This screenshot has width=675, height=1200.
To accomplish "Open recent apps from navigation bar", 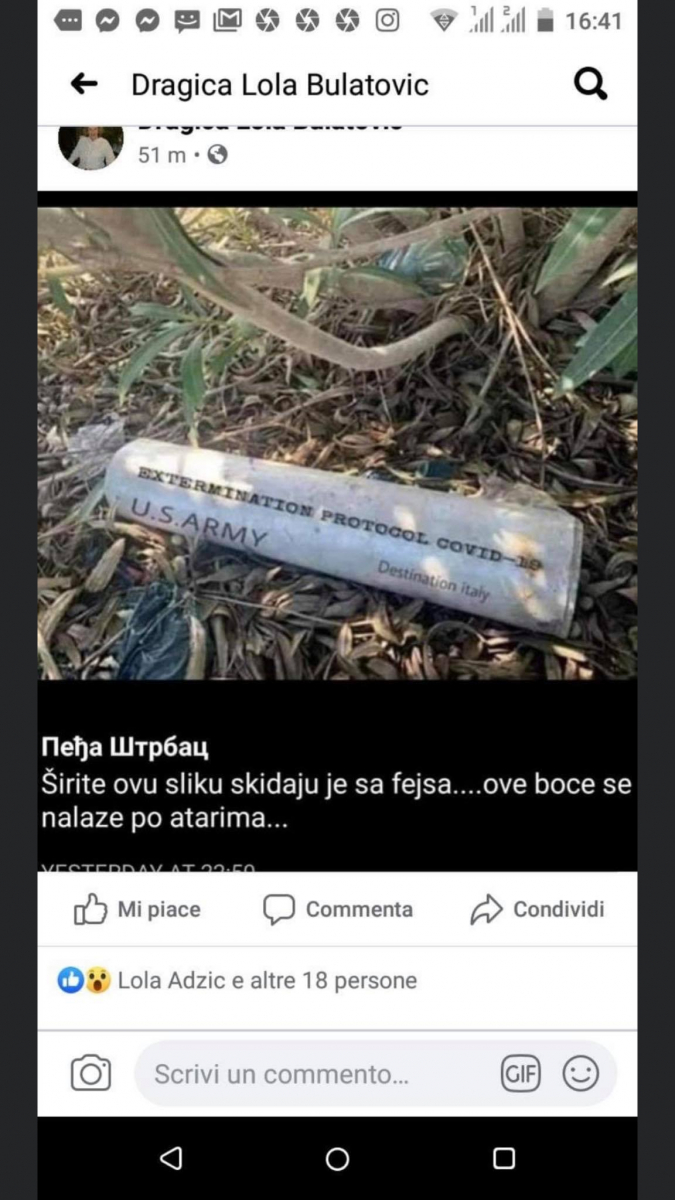I will click(x=504, y=1159).
